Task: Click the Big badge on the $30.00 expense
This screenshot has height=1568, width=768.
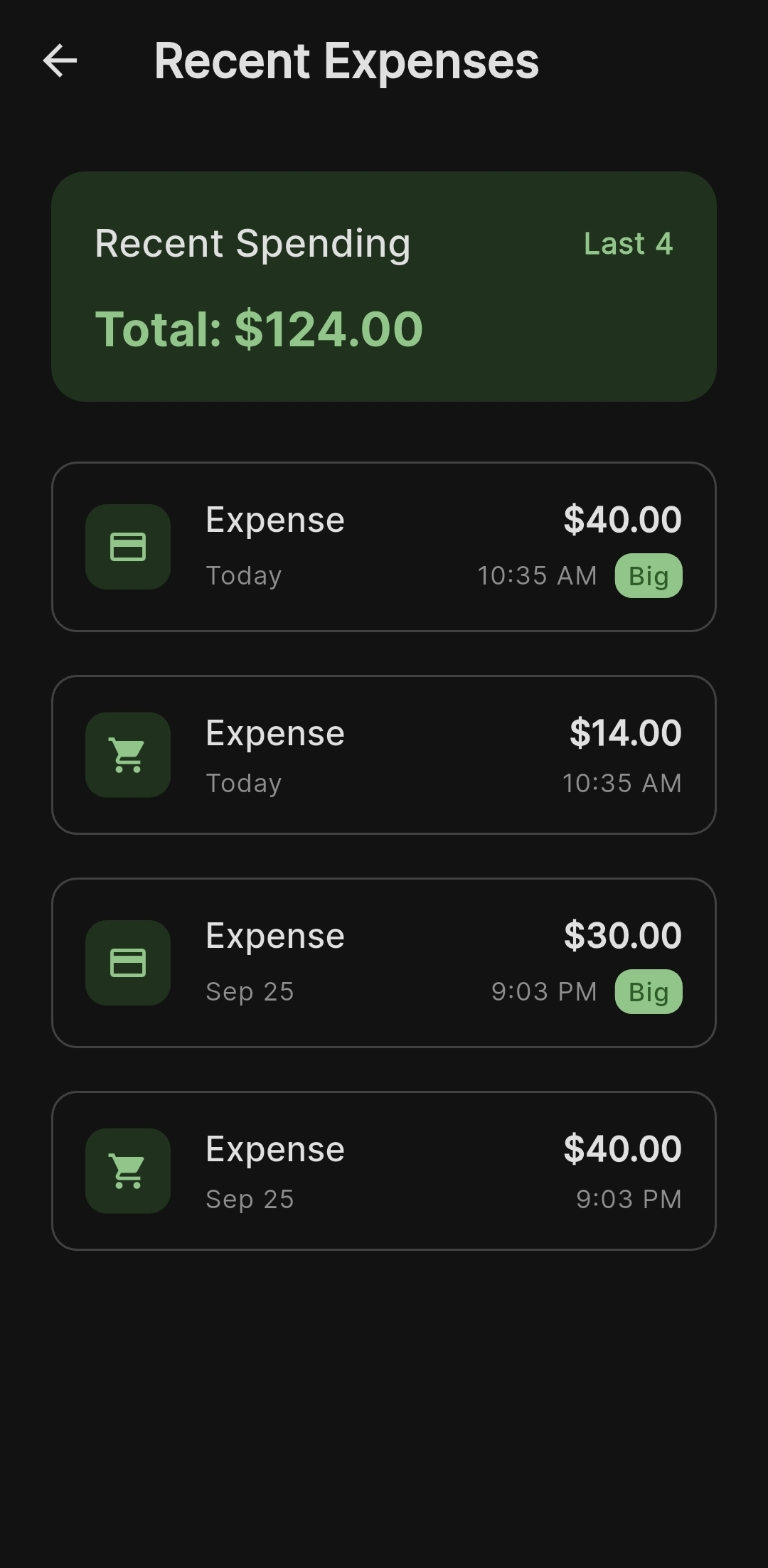Action: click(648, 992)
